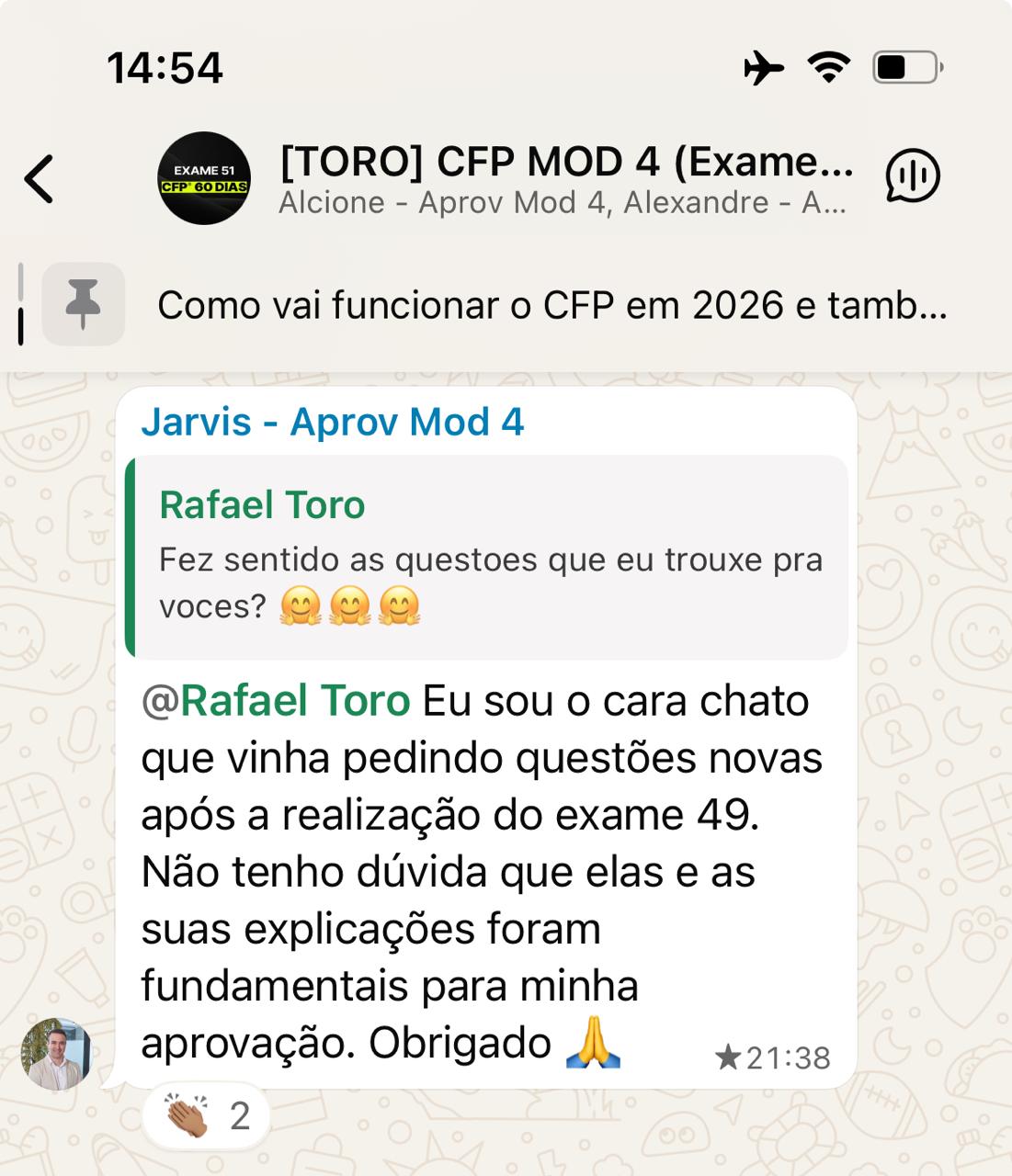Go back to the chat list
1012x1176 pixels.
coord(40,178)
